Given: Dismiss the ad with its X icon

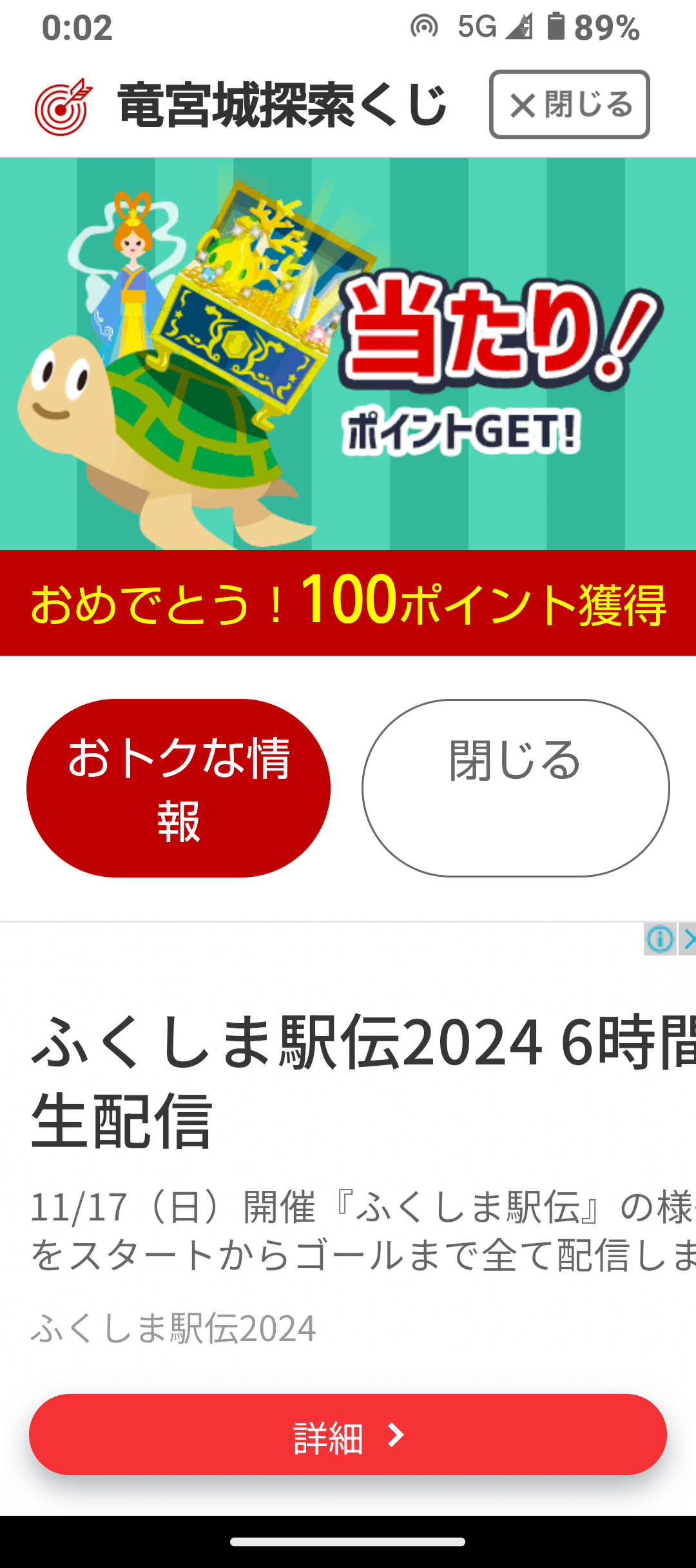Looking at the screenshot, I should (x=688, y=939).
